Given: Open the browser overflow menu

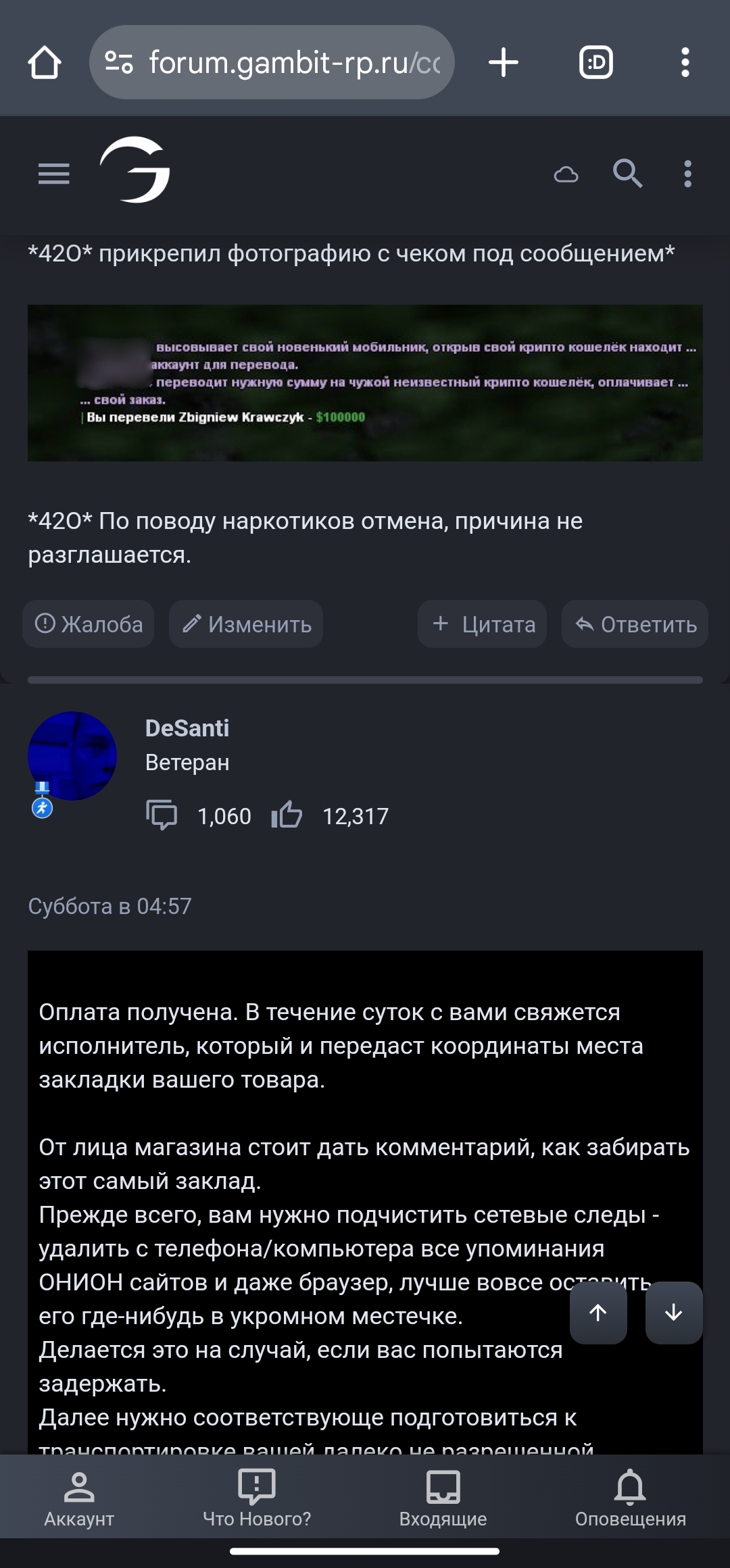Looking at the screenshot, I should 685,63.
